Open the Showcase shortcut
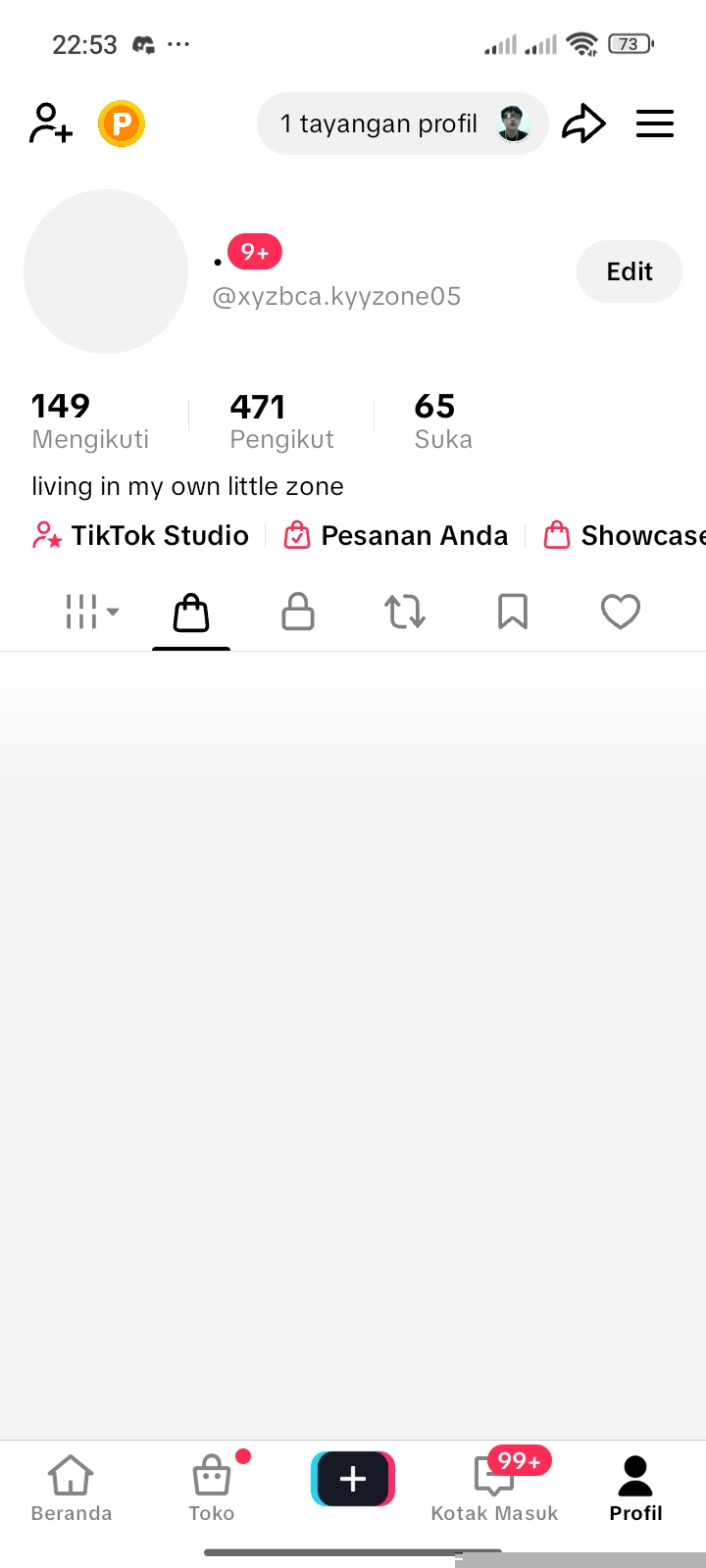706x1568 pixels. [626, 535]
